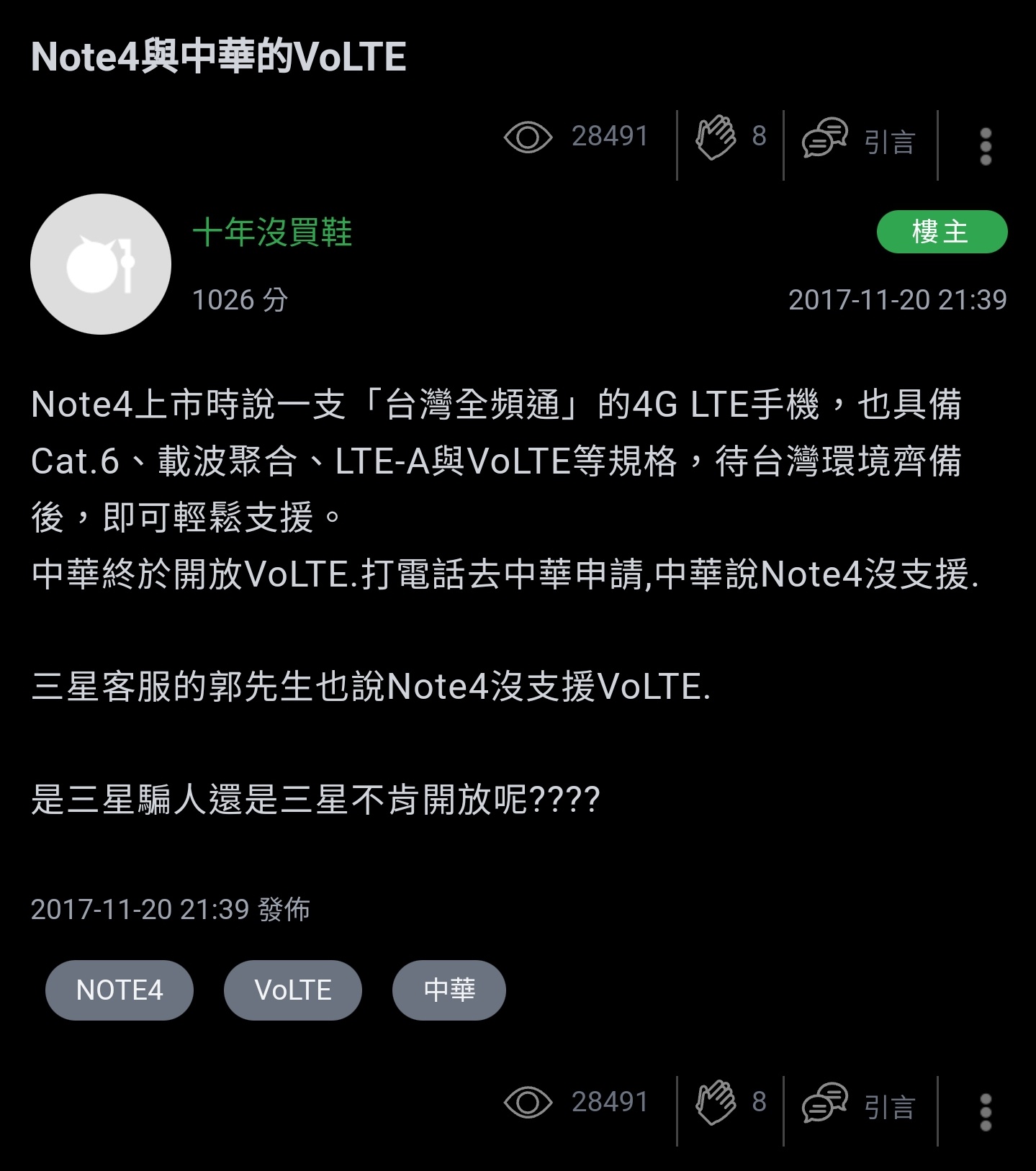Viewport: 1036px width, 1171px height.
Task: Select the VoLTE tag chip
Action: (x=292, y=990)
